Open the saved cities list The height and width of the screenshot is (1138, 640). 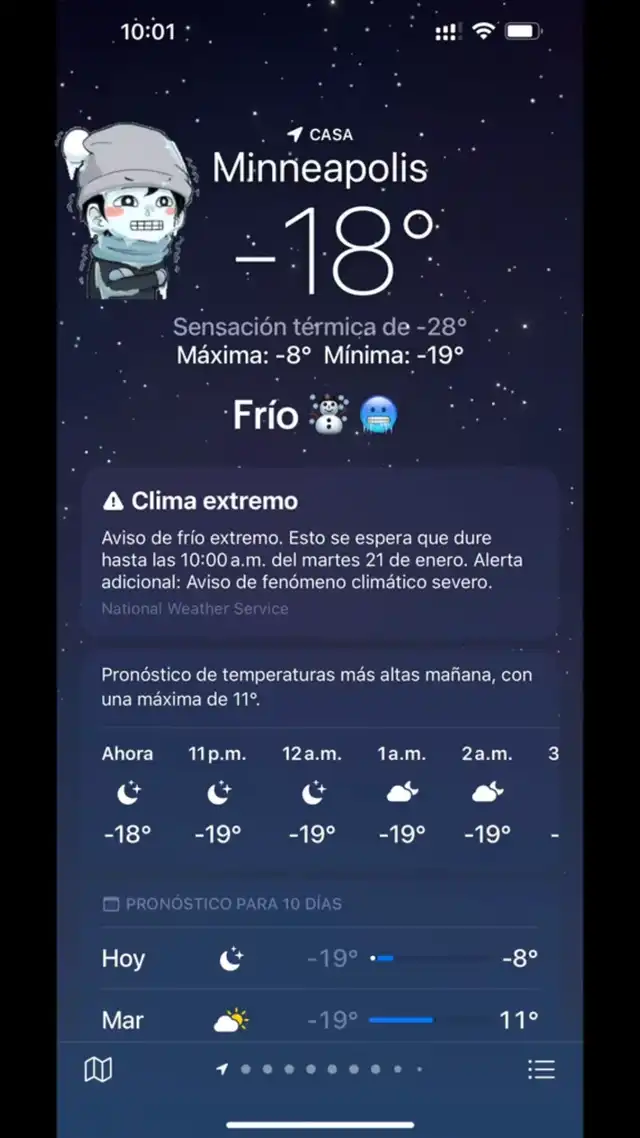tap(541, 1070)
